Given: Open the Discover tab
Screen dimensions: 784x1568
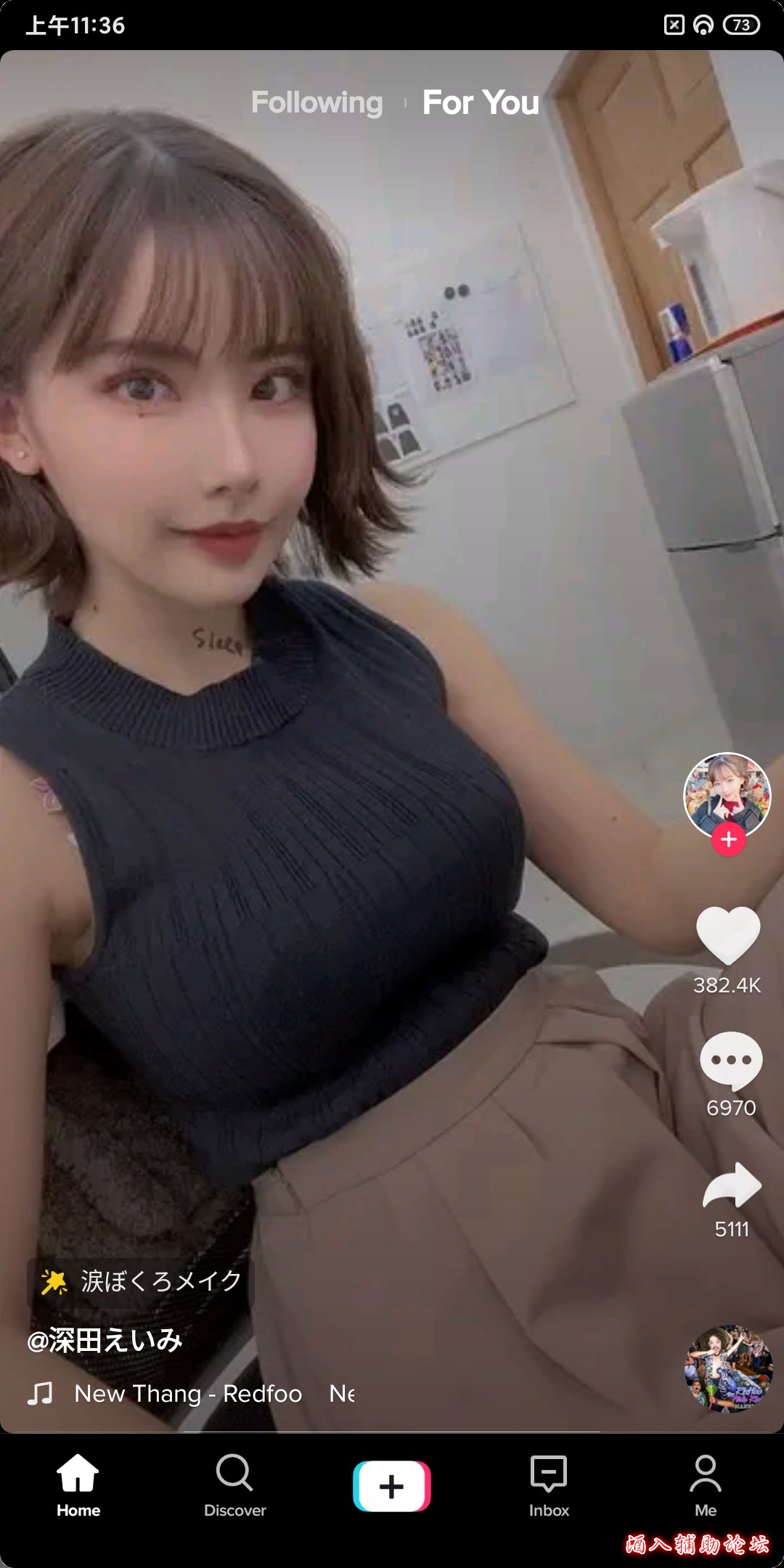Looking at the screenshot, I should coord(234,1485).
